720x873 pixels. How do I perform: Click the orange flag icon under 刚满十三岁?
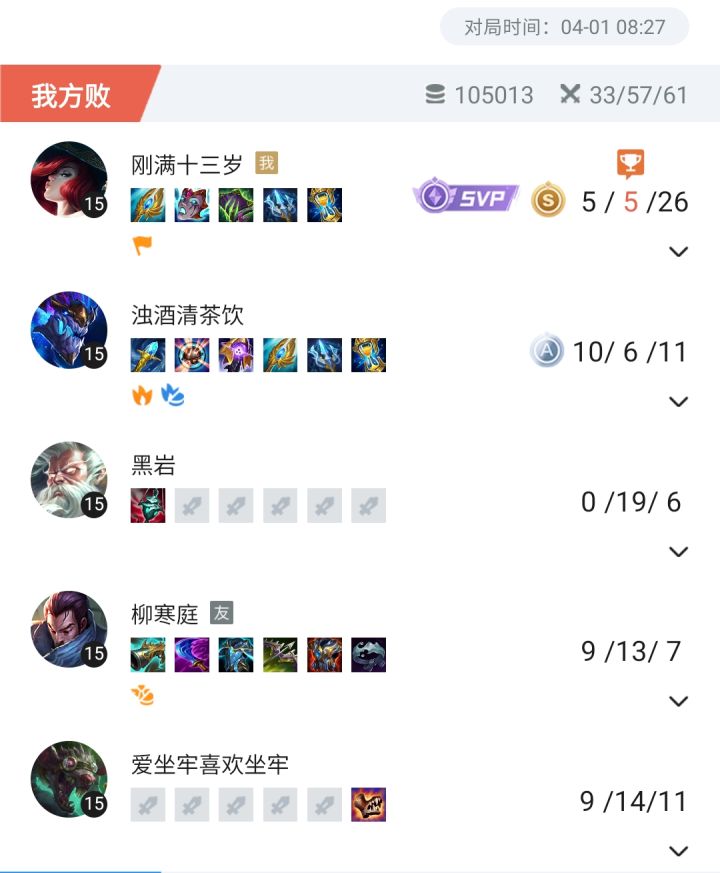point(143,244)
